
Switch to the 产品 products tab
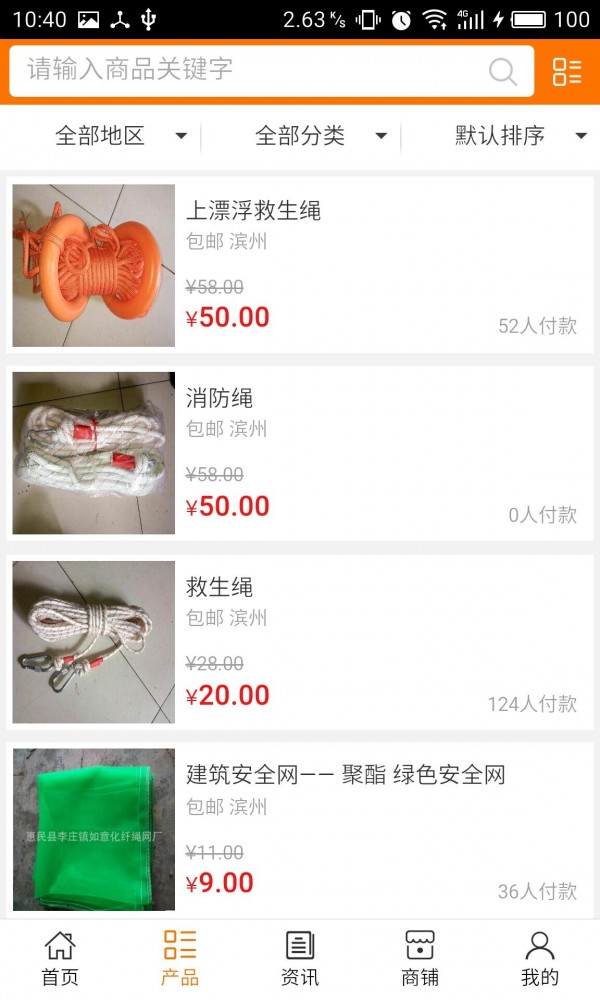click(180, 958)
